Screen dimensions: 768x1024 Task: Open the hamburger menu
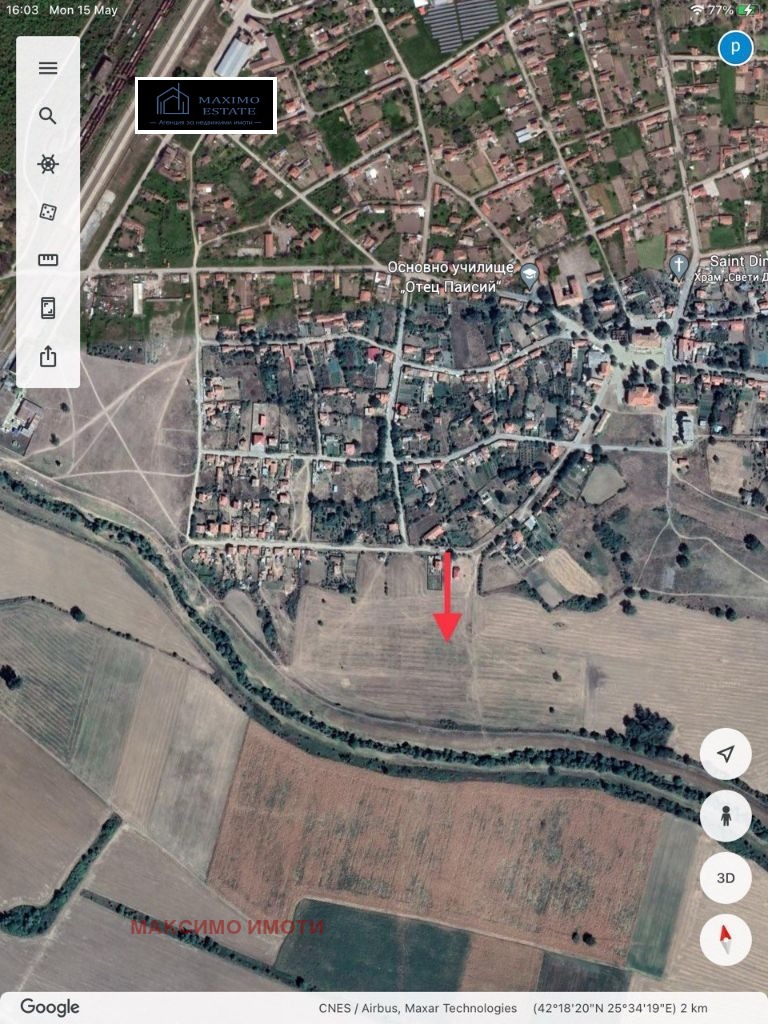[48, 68]
